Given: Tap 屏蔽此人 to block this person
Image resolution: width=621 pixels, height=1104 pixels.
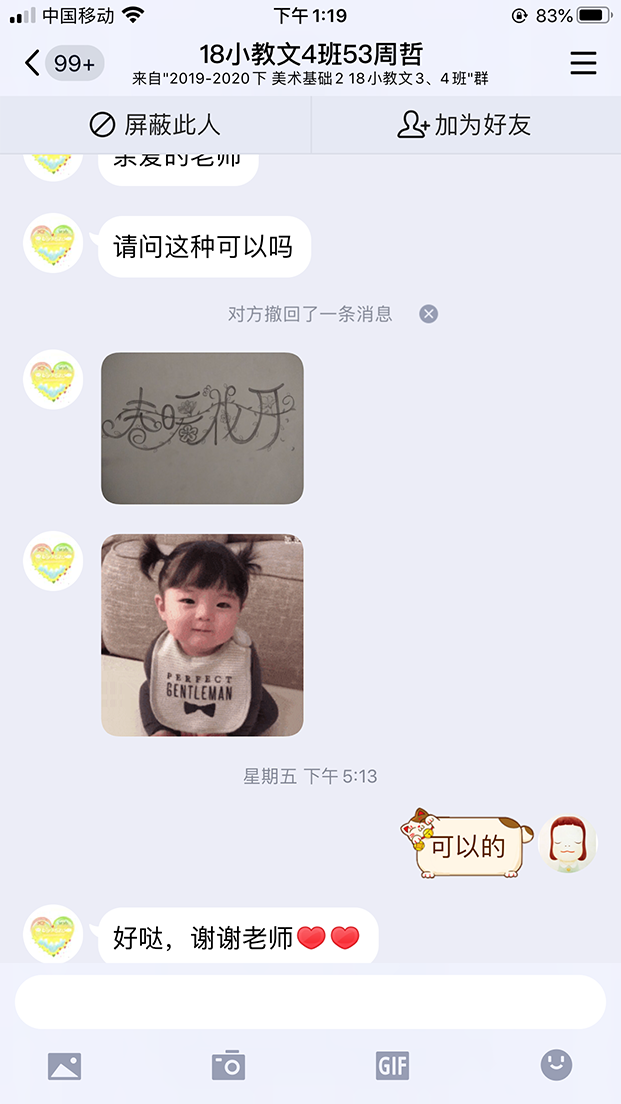Looking at the screenshot, I should click(155, 125).
